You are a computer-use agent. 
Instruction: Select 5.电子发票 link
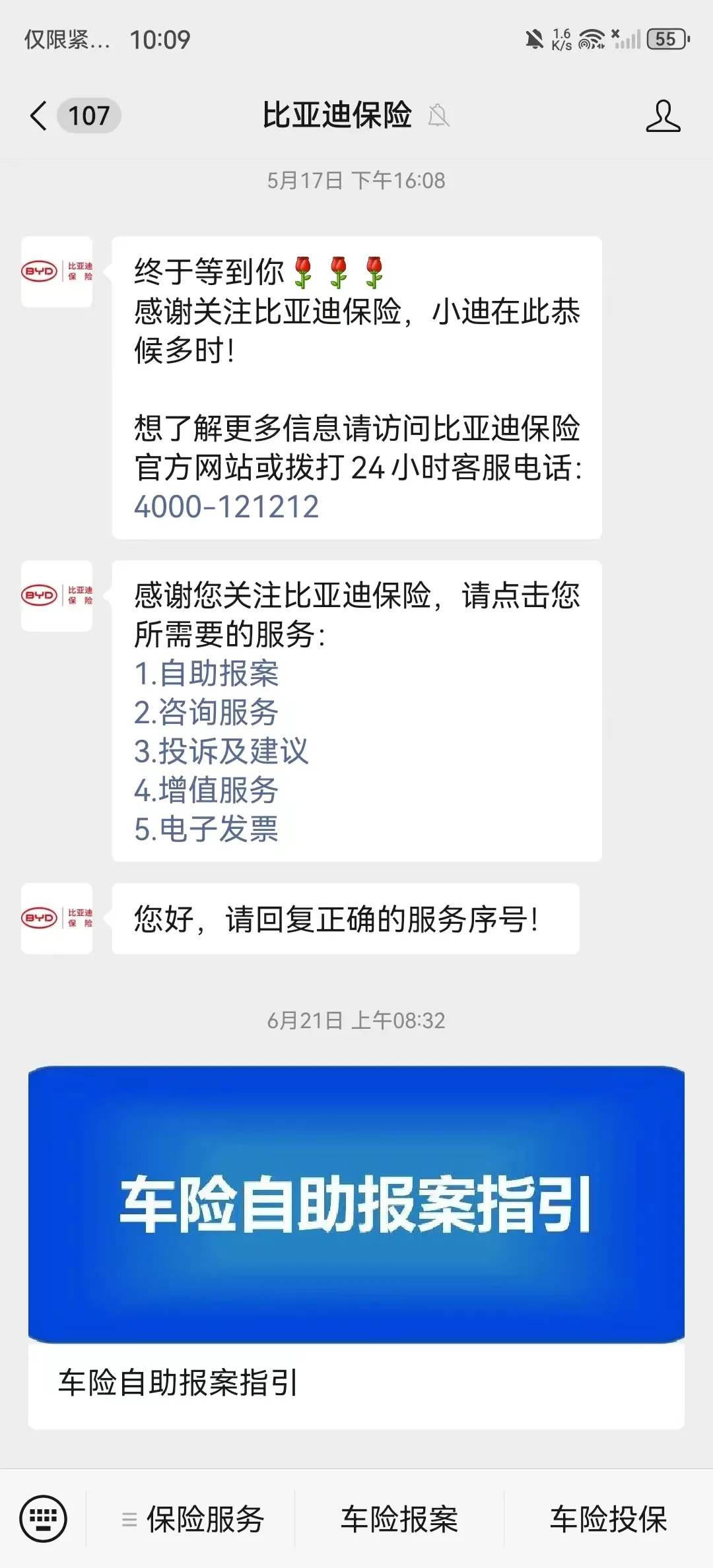pyautogui.click(x=206, y=830)
